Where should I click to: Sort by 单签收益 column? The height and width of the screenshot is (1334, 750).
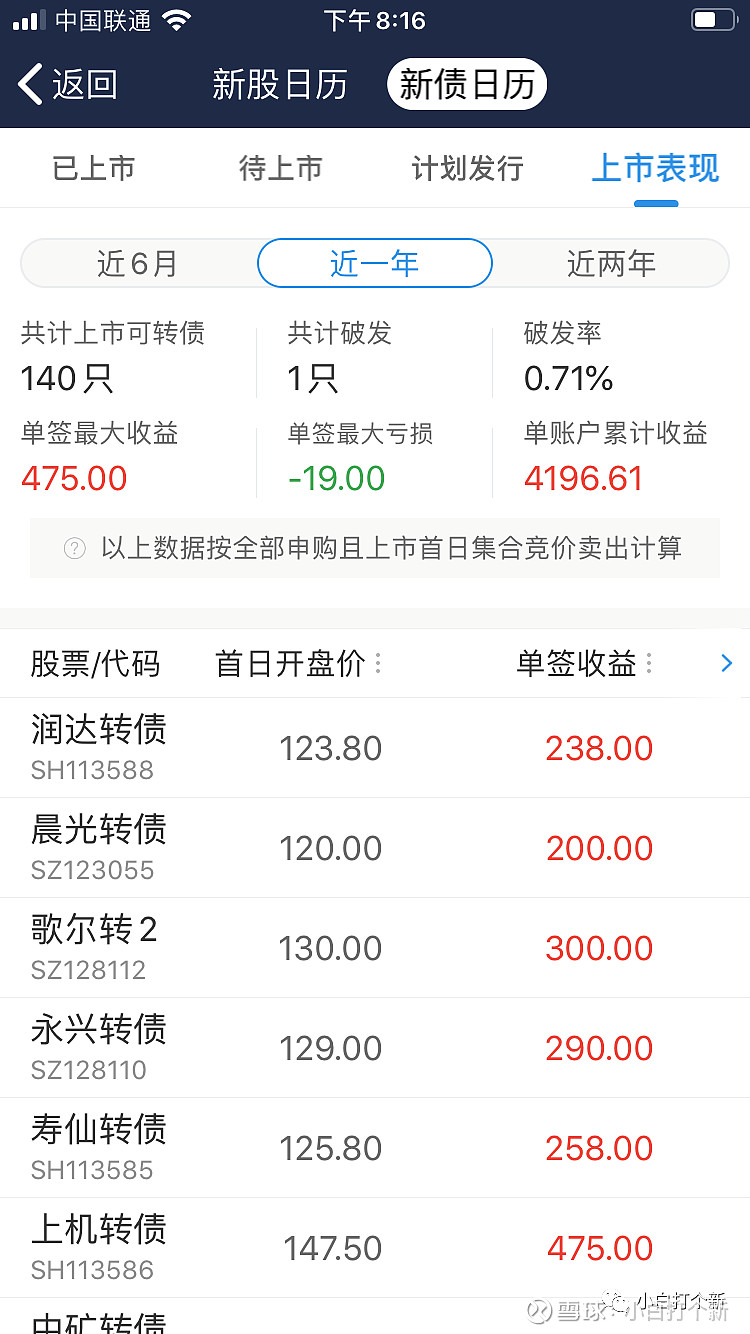coord(585,663)
